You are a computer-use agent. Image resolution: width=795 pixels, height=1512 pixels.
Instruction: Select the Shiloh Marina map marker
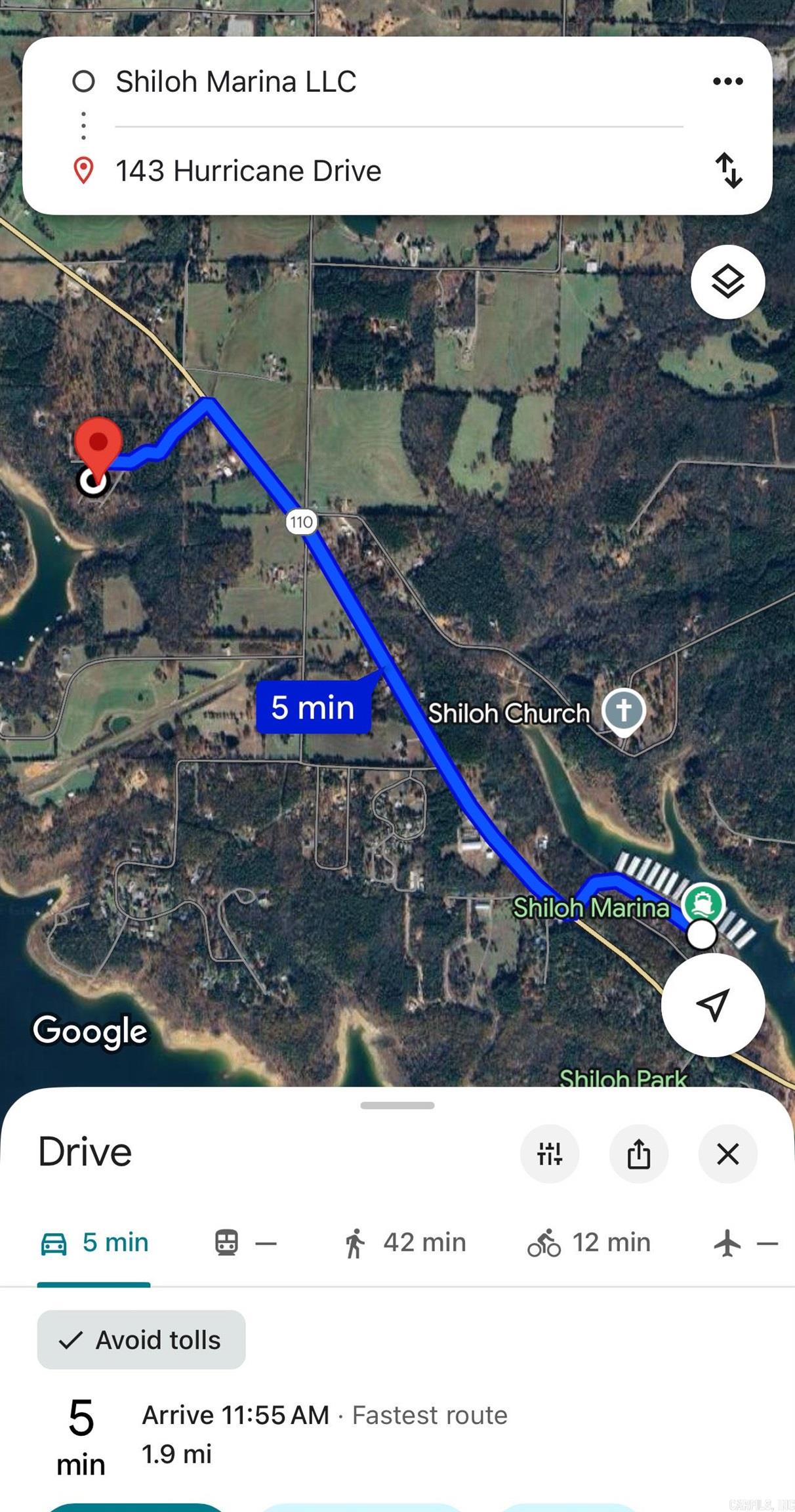coord(703,903)
